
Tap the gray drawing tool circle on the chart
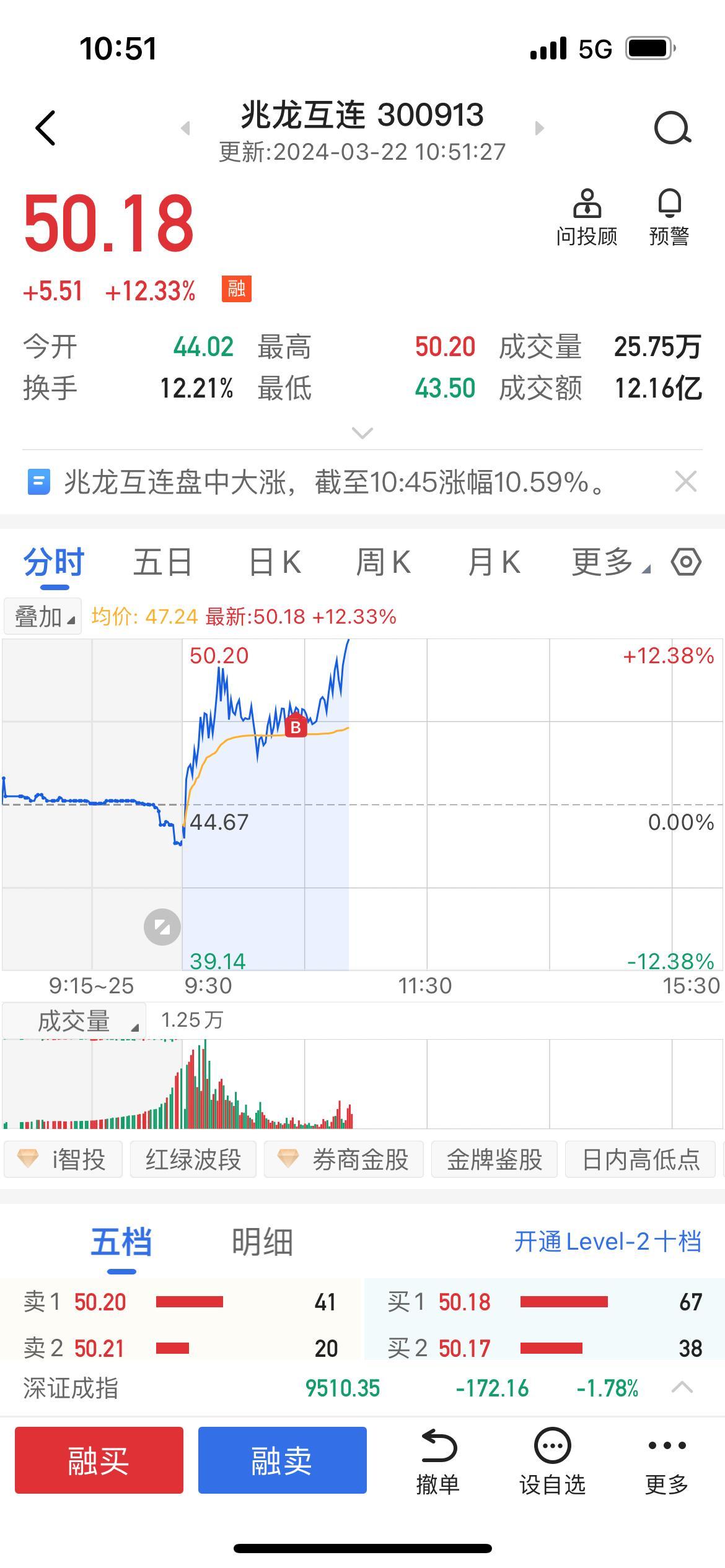coord(162,927)
